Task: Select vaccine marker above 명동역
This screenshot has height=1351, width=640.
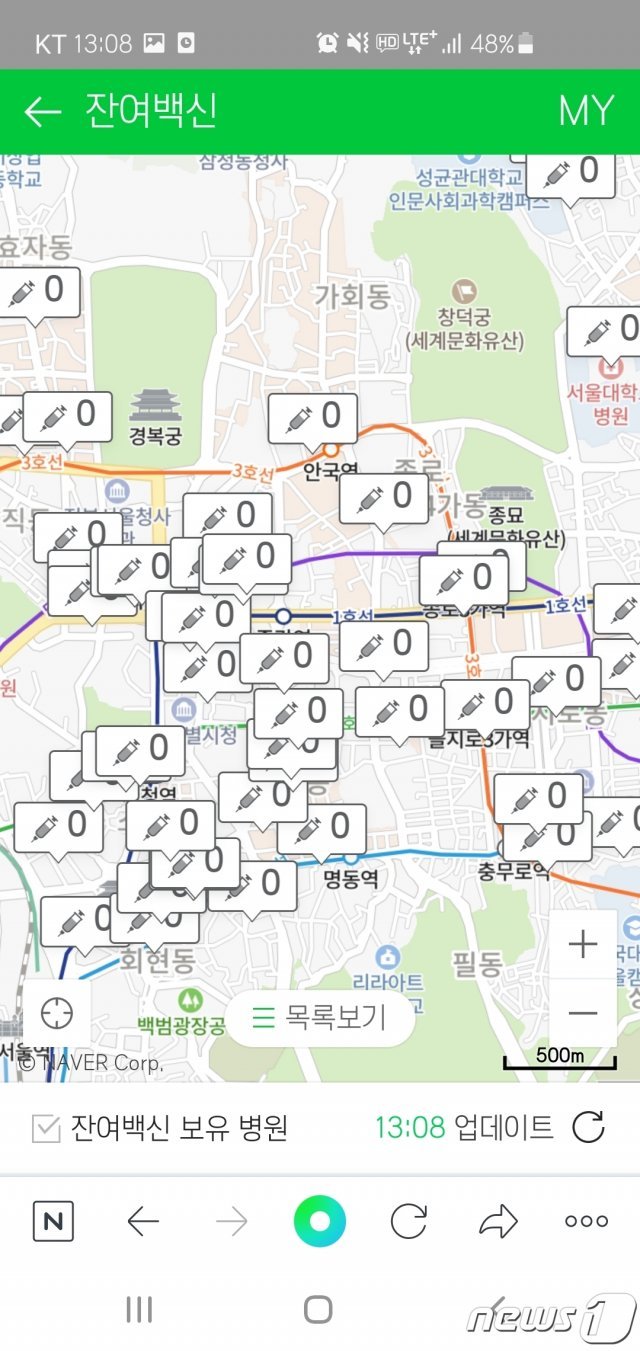Action: tap(321, 827)
